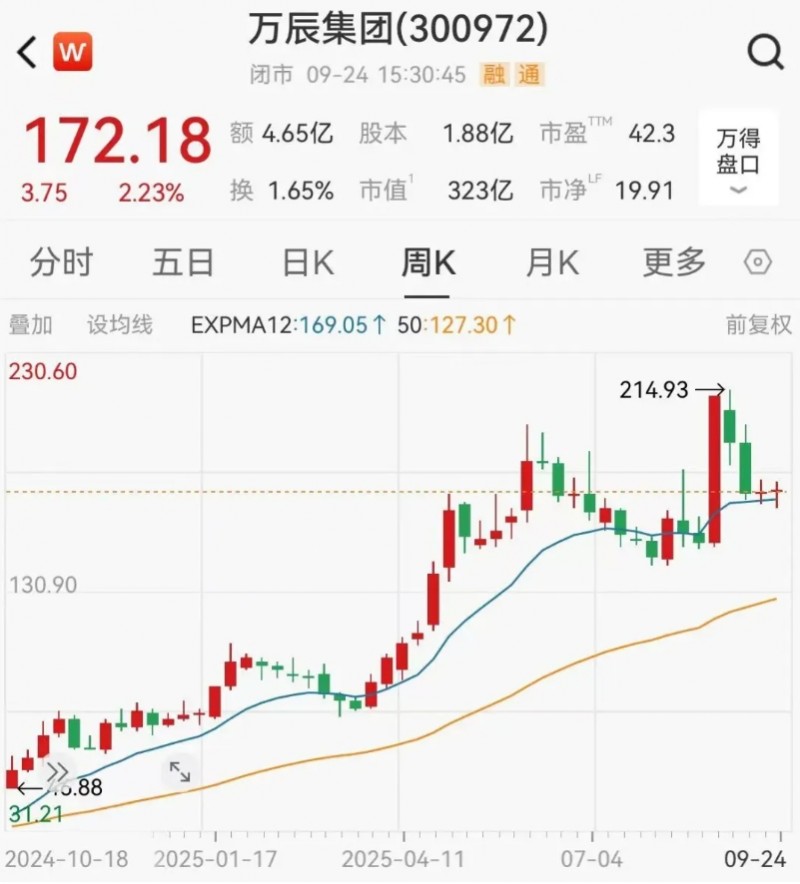Tap the fullscreen expand-arrows icon on the chart
Viewport: 800px width, 884px height.
182,770
